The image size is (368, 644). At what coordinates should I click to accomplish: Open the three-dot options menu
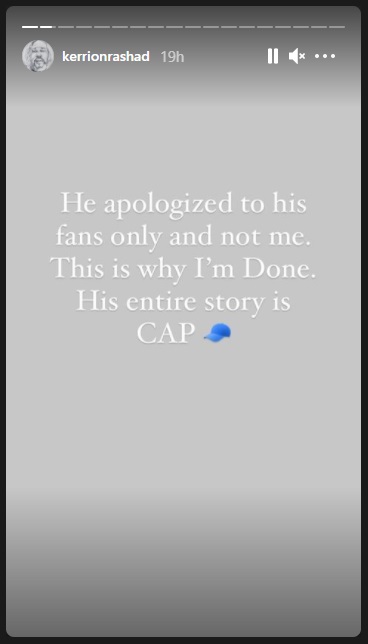pos(325,56)
